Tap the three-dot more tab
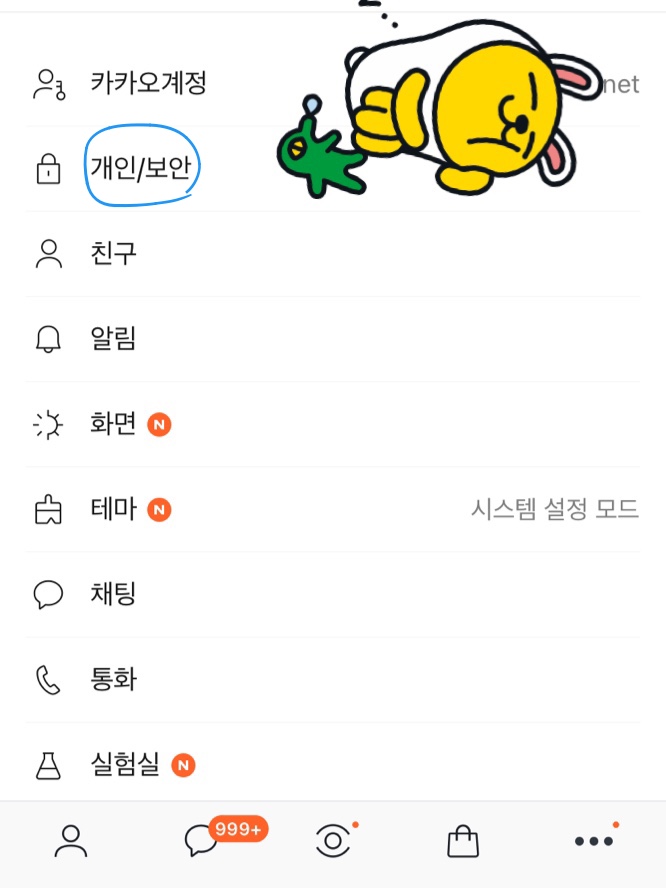The image size is (666, 888). coord(594,841)
